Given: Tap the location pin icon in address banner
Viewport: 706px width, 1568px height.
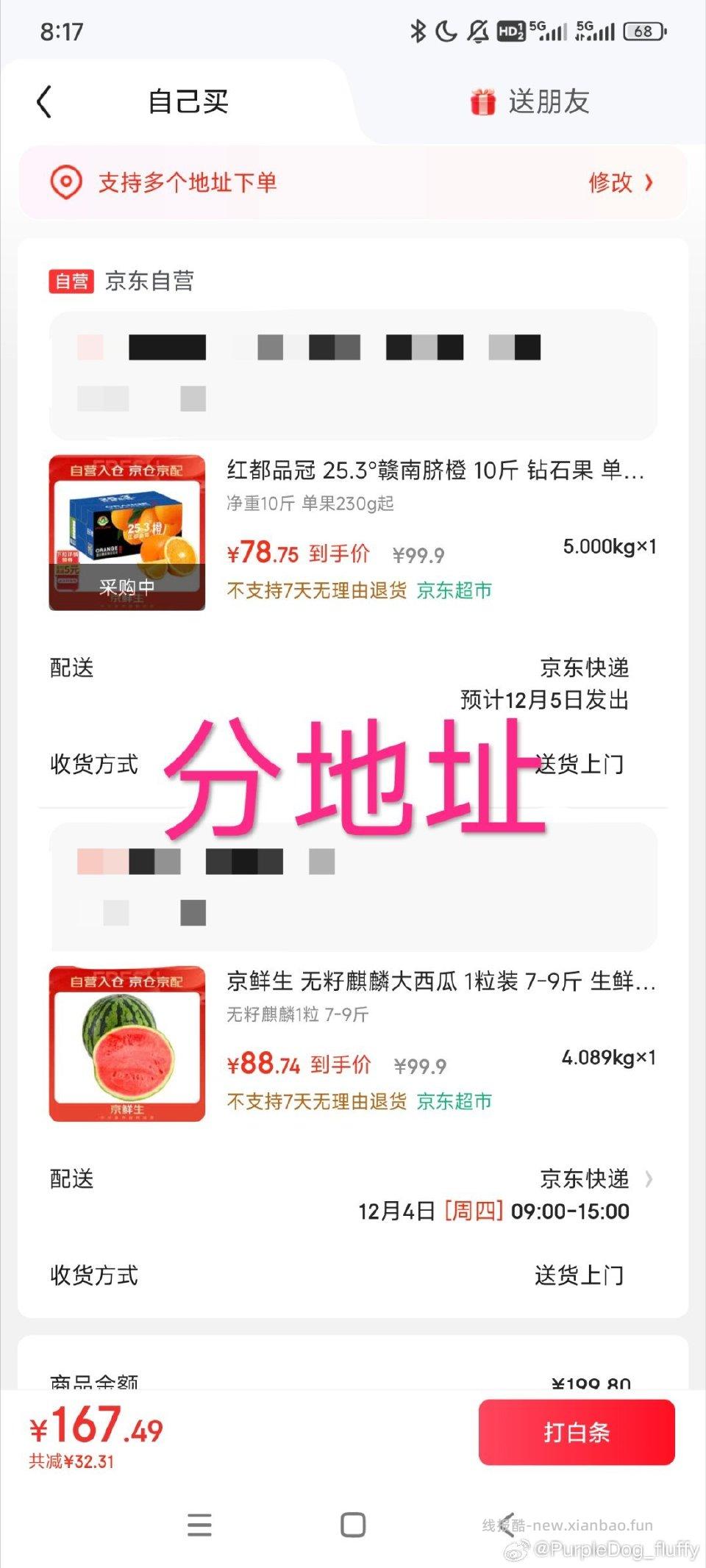Looking at the screenshot, I should pos(65,183).
